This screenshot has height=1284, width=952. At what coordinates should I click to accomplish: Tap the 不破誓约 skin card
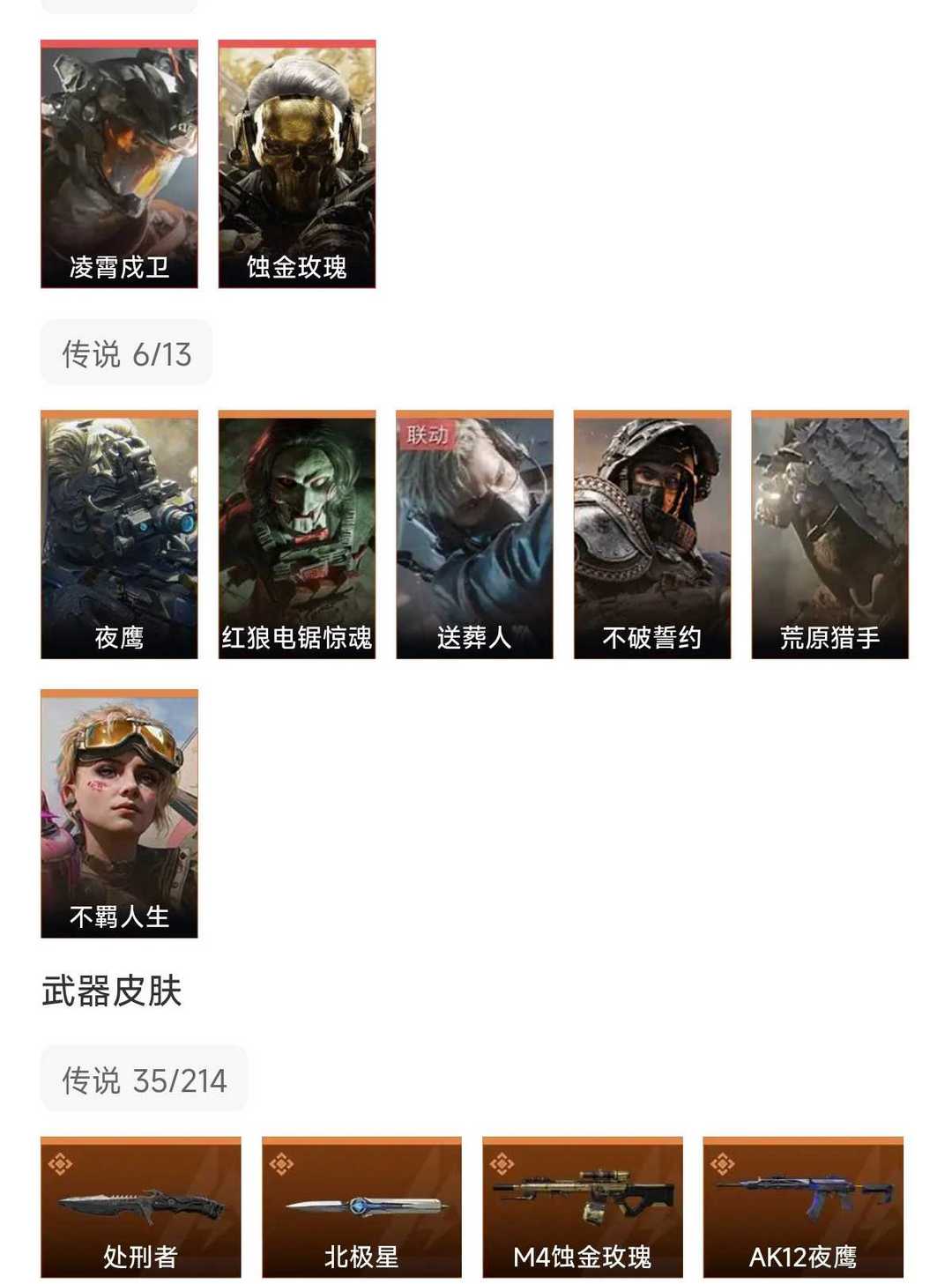[x=652, y=534]
